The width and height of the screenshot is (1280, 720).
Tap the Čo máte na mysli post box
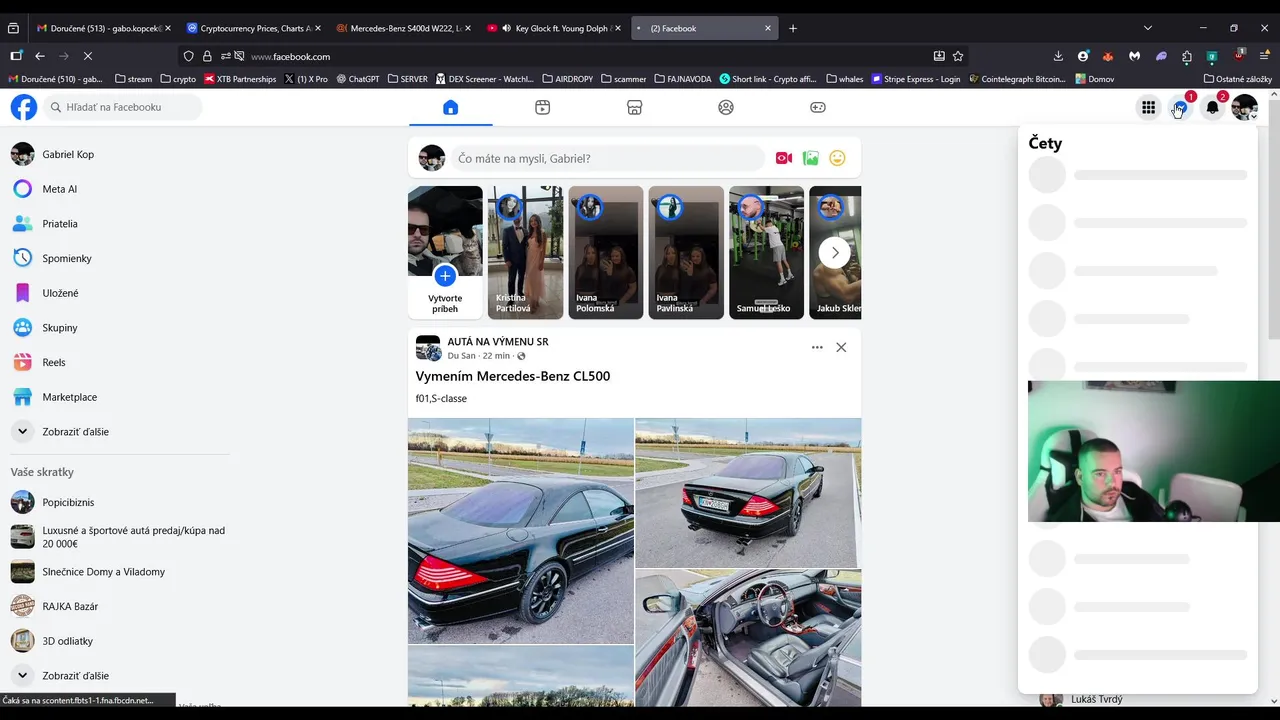point(606,158)
